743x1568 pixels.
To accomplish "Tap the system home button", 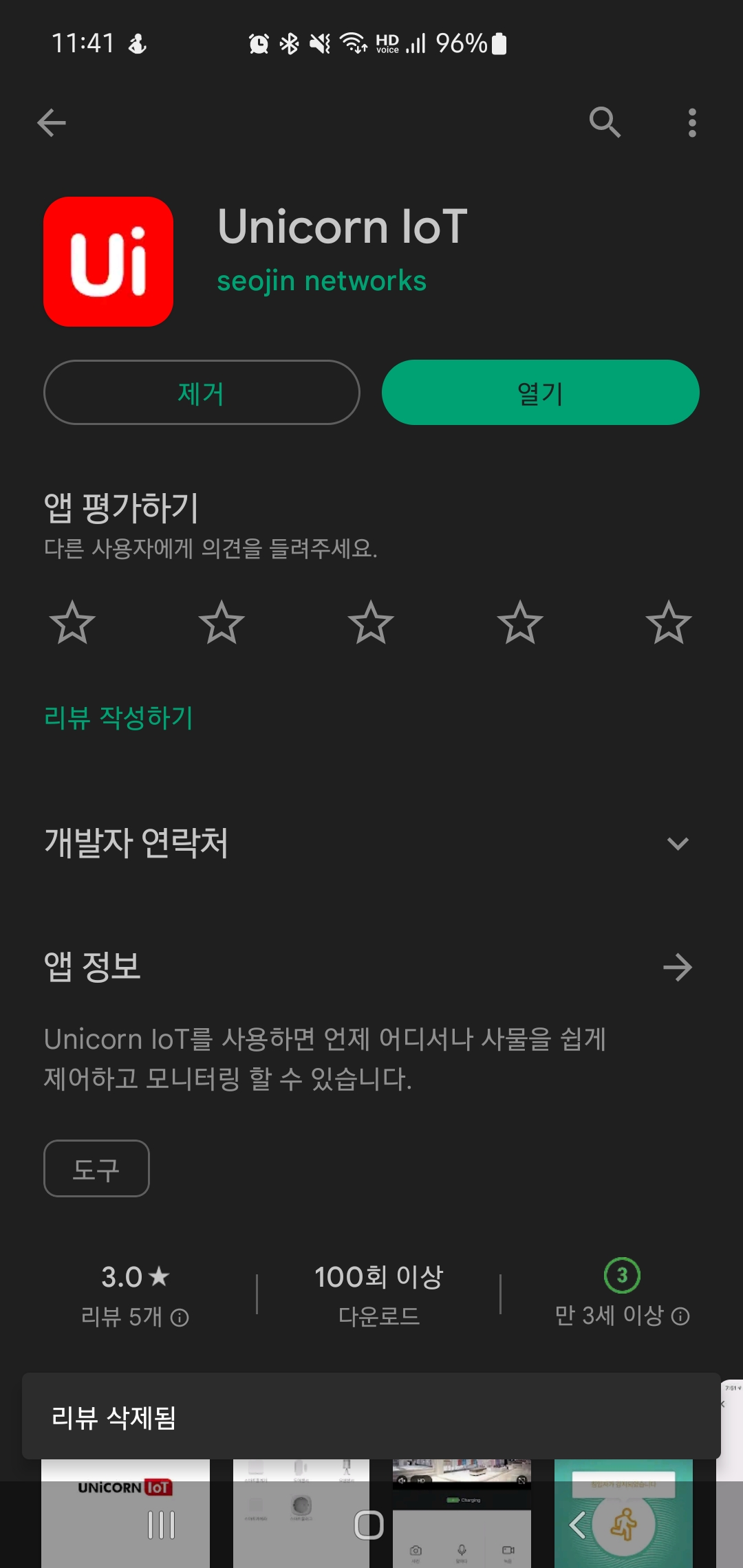I will coord(369,1525).
